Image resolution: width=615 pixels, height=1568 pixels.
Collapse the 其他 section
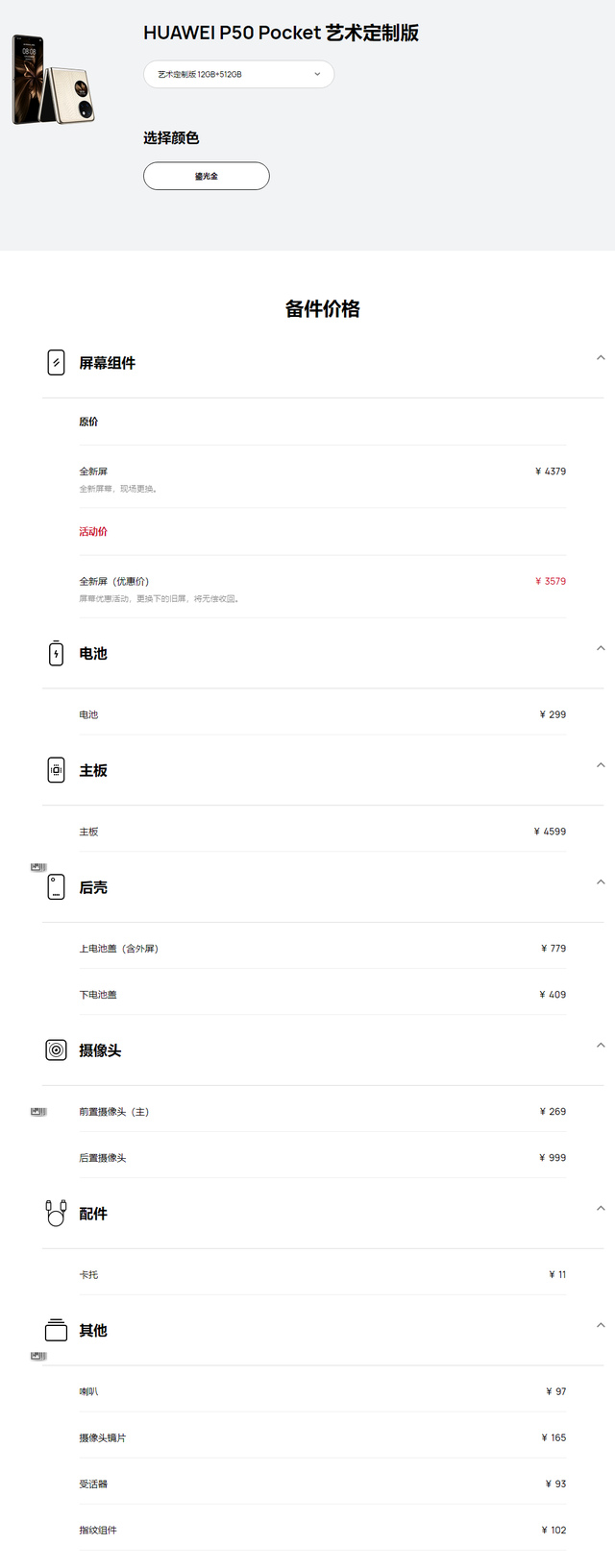point(601,1325)
